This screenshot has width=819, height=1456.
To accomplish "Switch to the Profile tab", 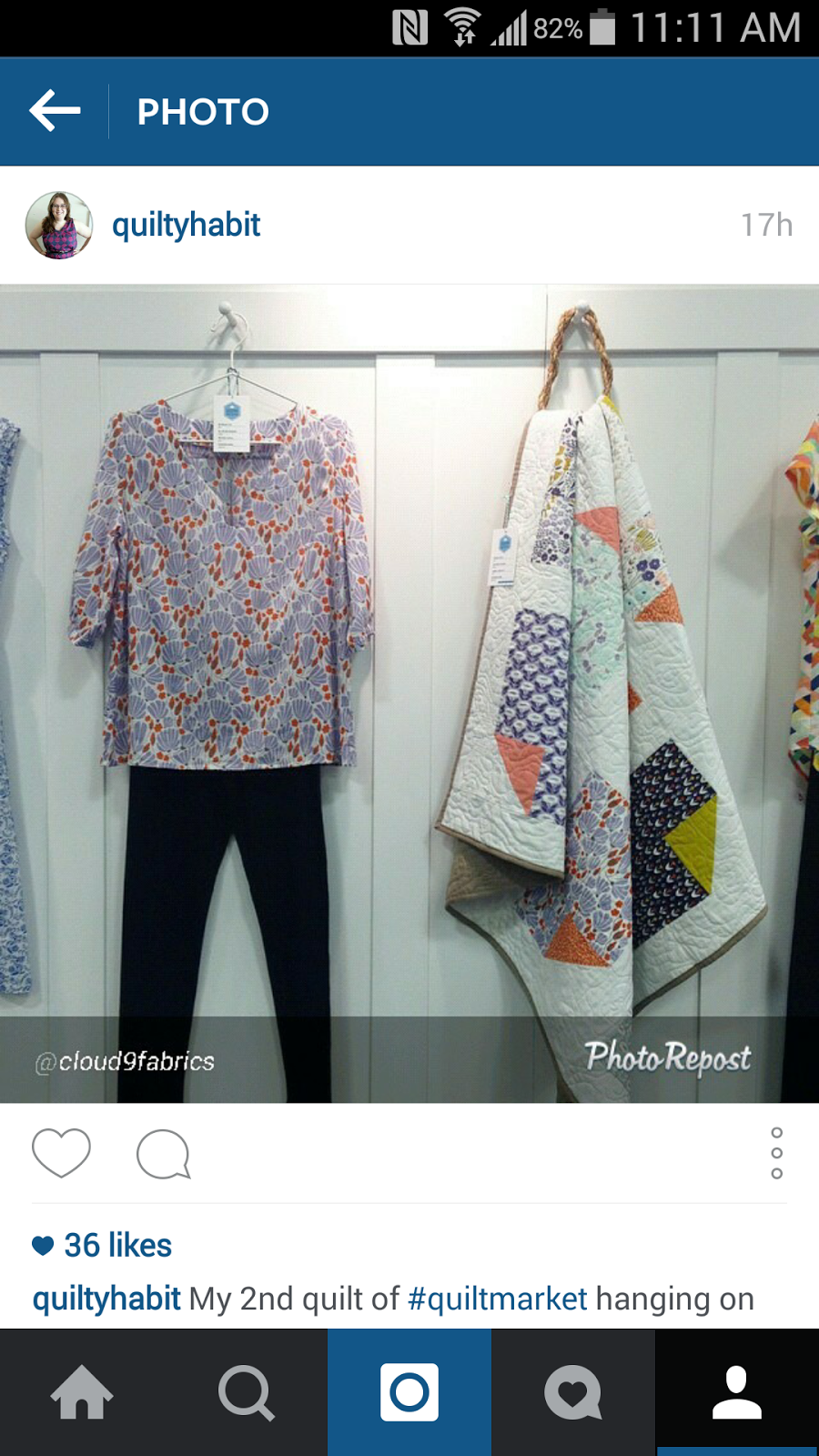I will [x=737, y=1392].
